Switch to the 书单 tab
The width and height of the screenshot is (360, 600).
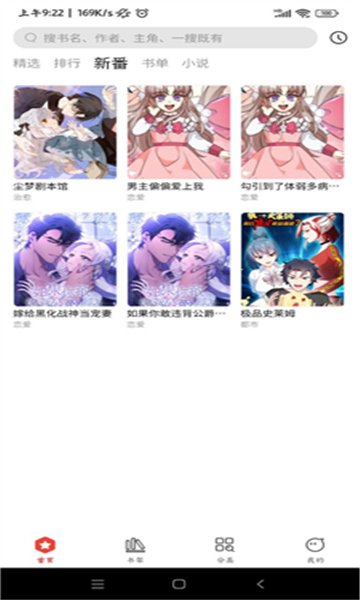point(155,63)
